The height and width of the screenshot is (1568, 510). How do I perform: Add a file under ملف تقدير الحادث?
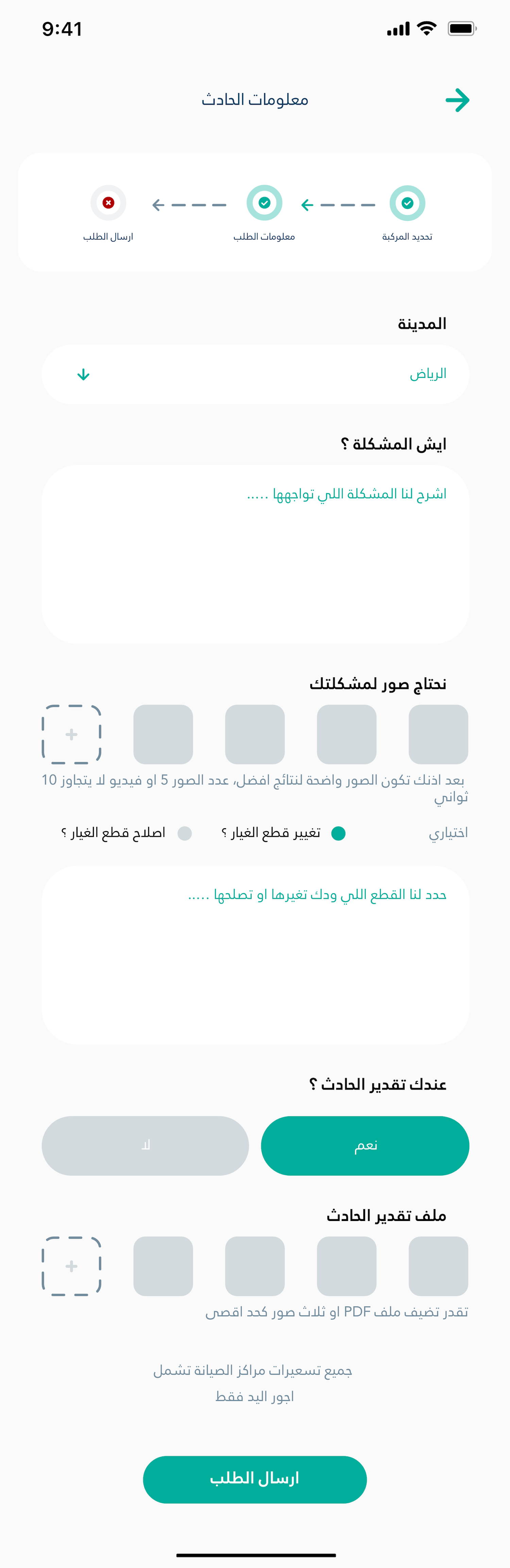click(72, 1266)
